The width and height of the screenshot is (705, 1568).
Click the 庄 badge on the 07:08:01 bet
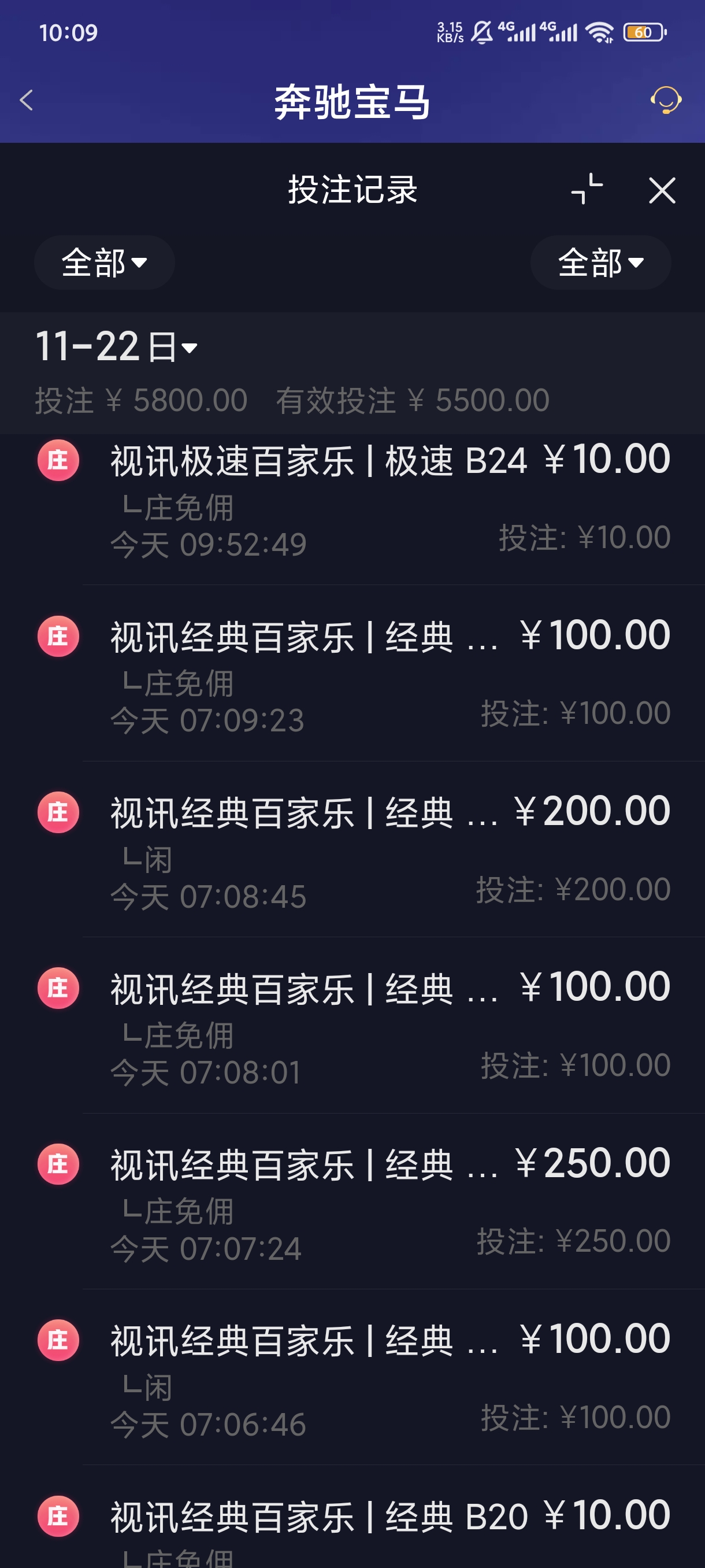click(58, 990)
